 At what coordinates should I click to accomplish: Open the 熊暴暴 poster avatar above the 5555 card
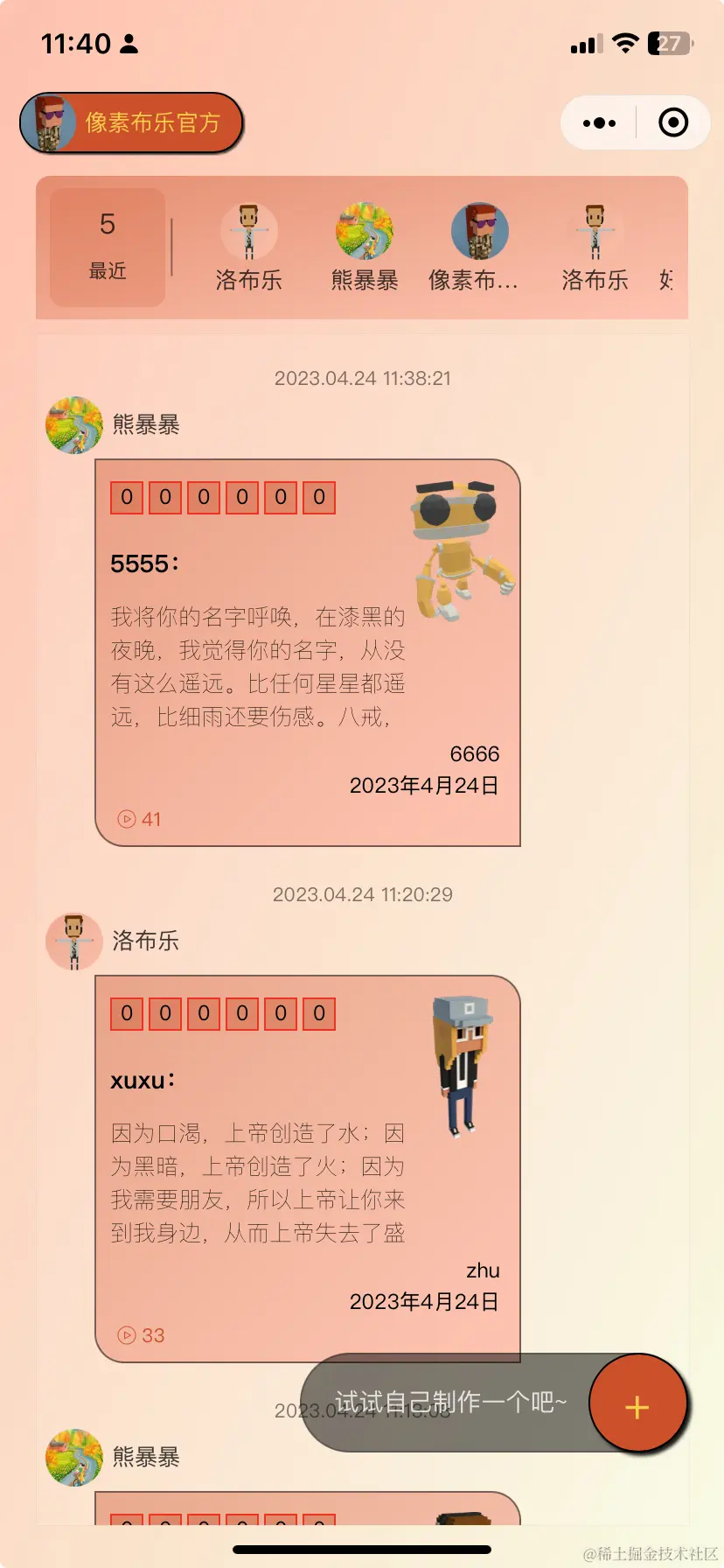pos(74,425)
